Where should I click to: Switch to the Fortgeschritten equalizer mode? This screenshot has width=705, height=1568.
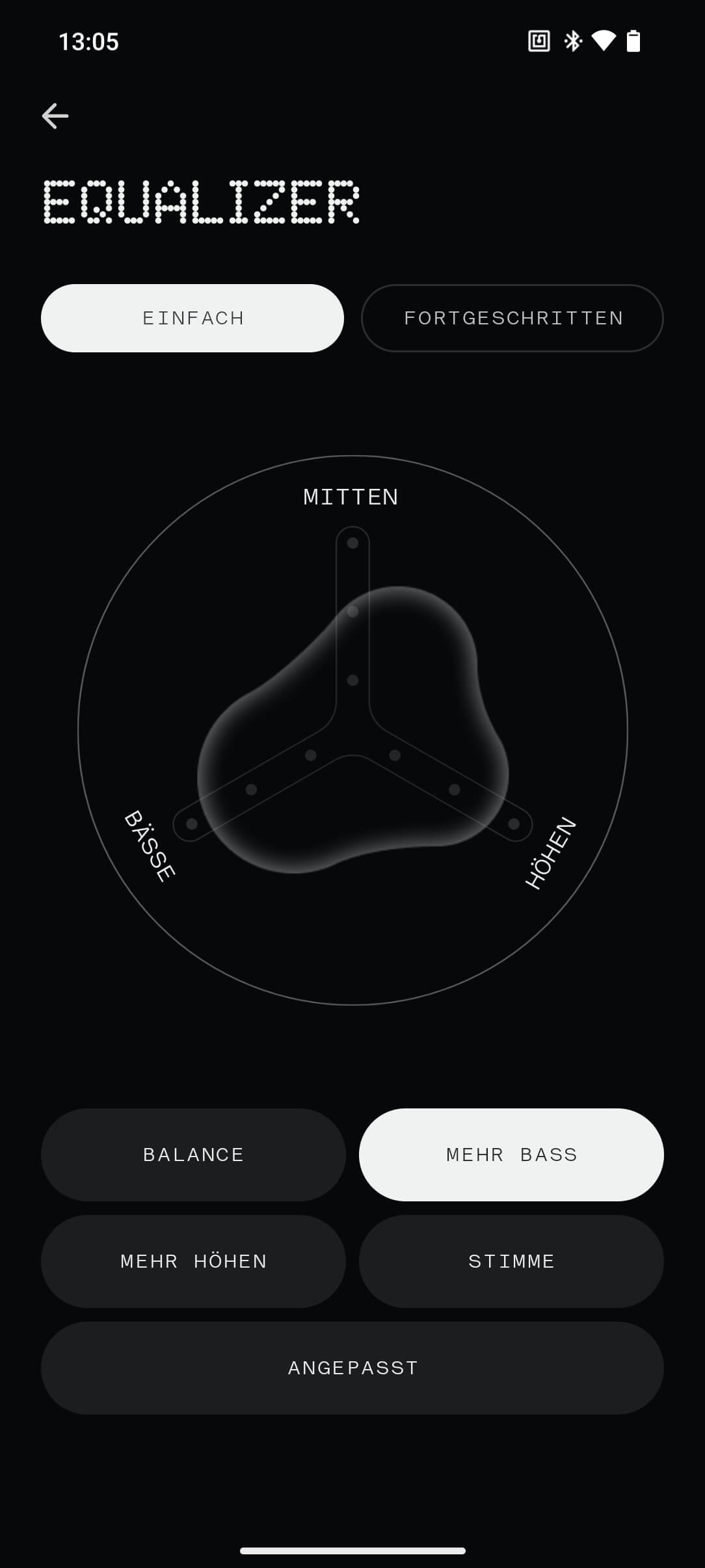(512, 319)
